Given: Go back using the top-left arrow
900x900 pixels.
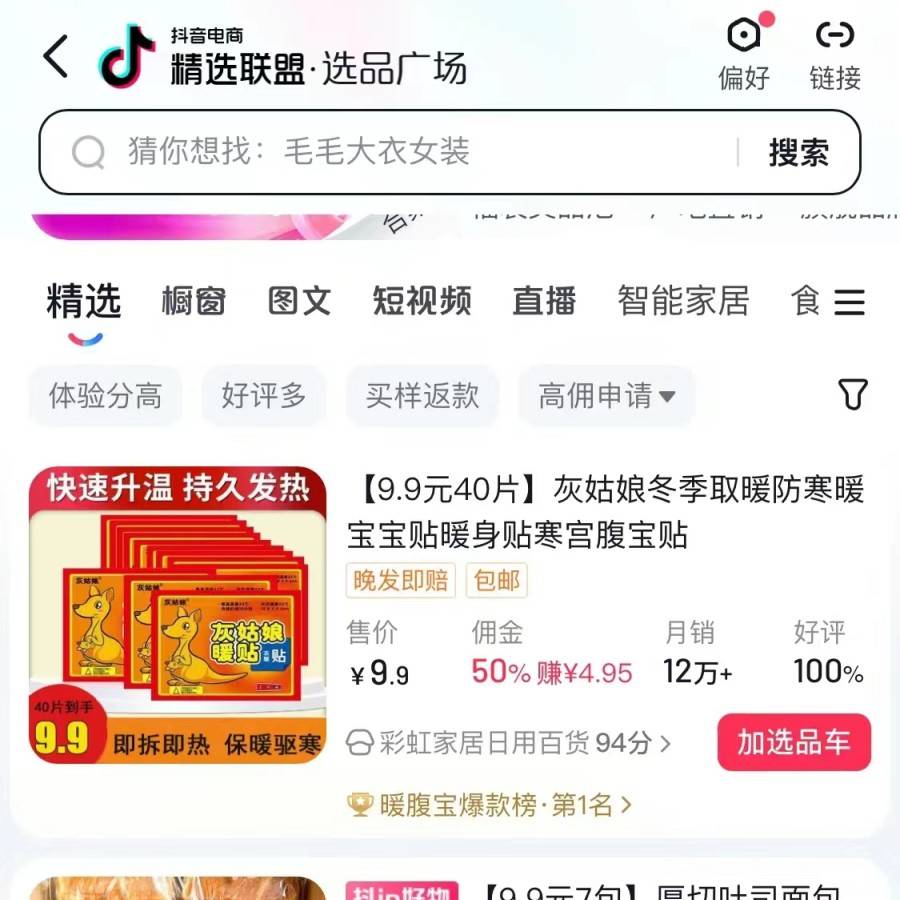Looking at the screenshot, I should click(57, 57).
